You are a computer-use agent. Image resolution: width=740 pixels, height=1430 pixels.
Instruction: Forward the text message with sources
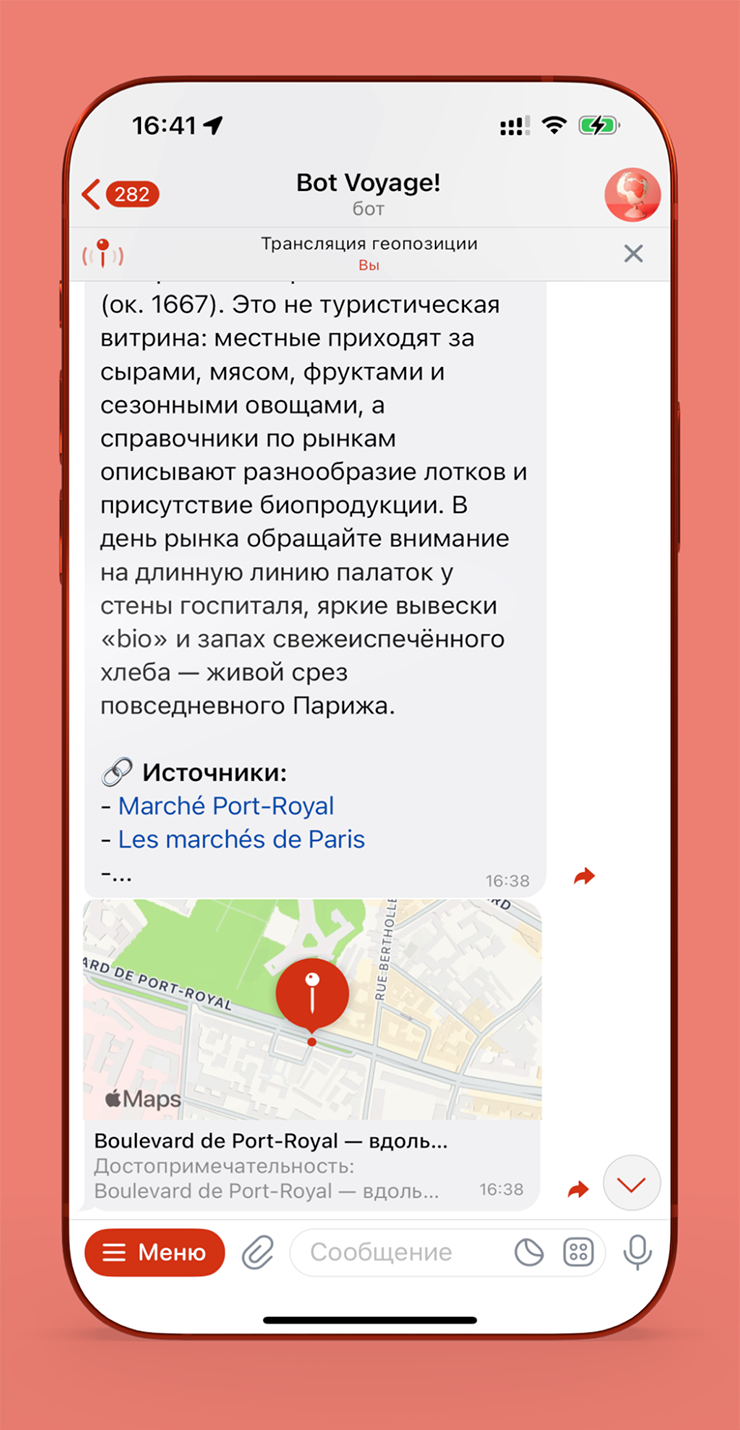[584, 877]
